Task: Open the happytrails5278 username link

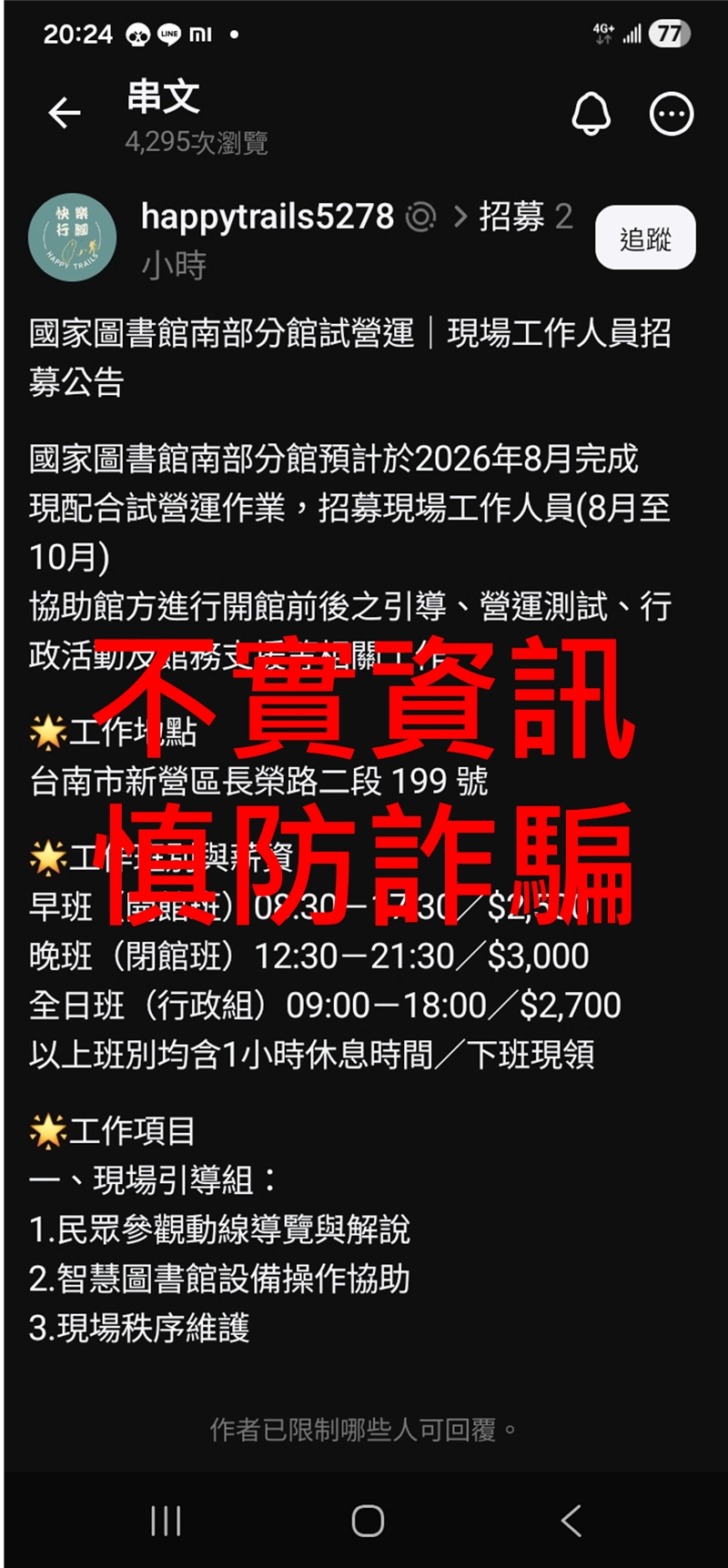Action: 267,217
